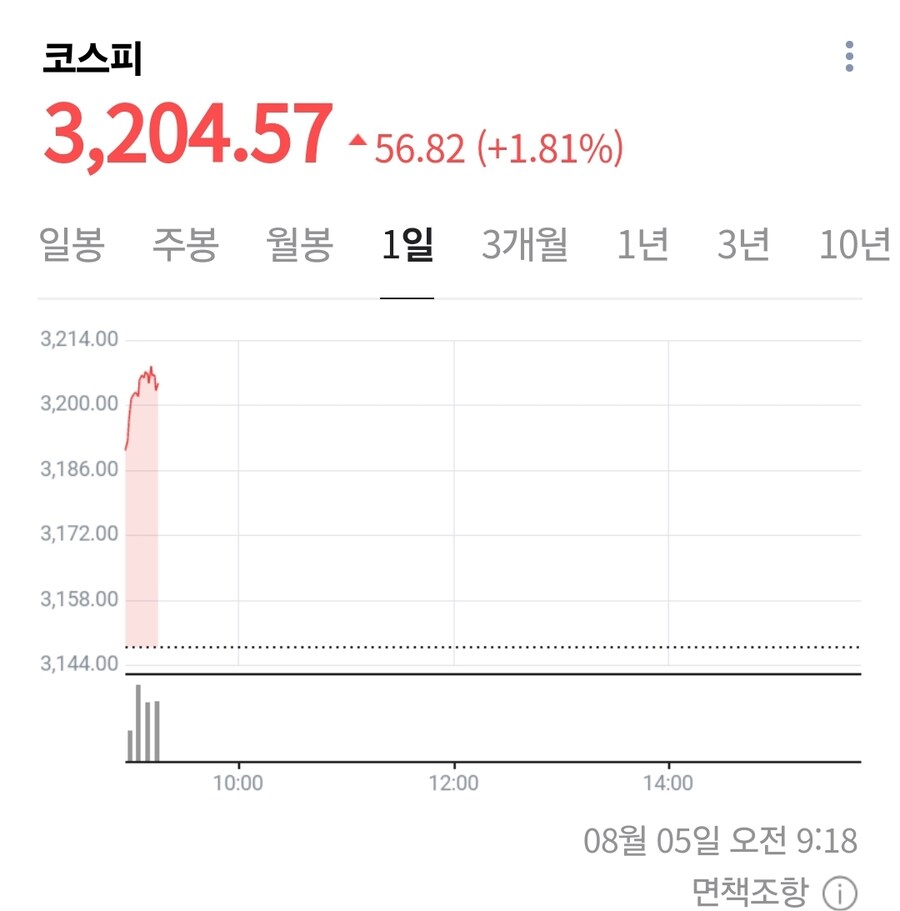Switch to the 월봉 view

point(296,243)
